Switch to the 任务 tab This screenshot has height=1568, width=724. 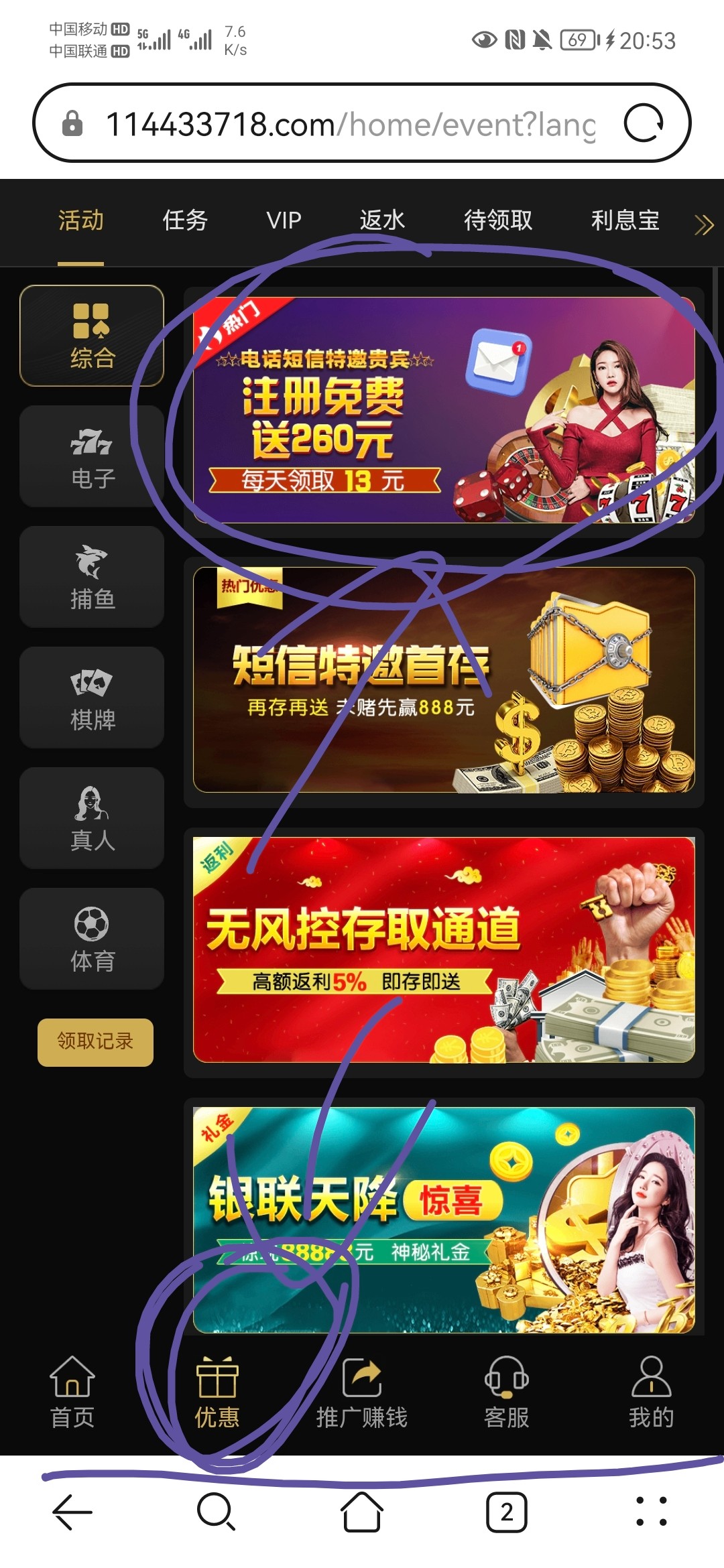tap(185, 220)
